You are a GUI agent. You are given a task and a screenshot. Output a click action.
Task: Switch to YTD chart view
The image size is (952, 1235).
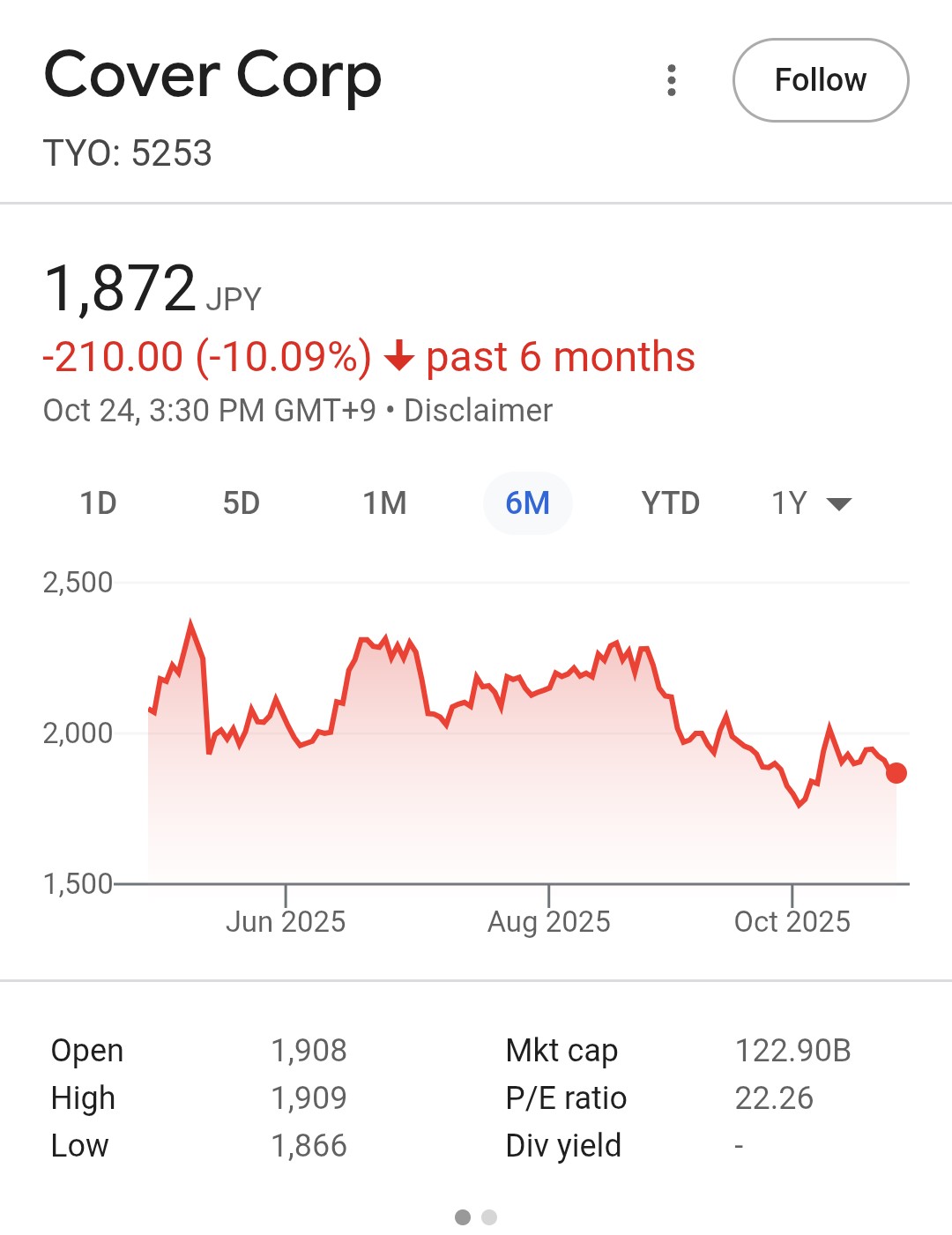click(x=670, y=503)
